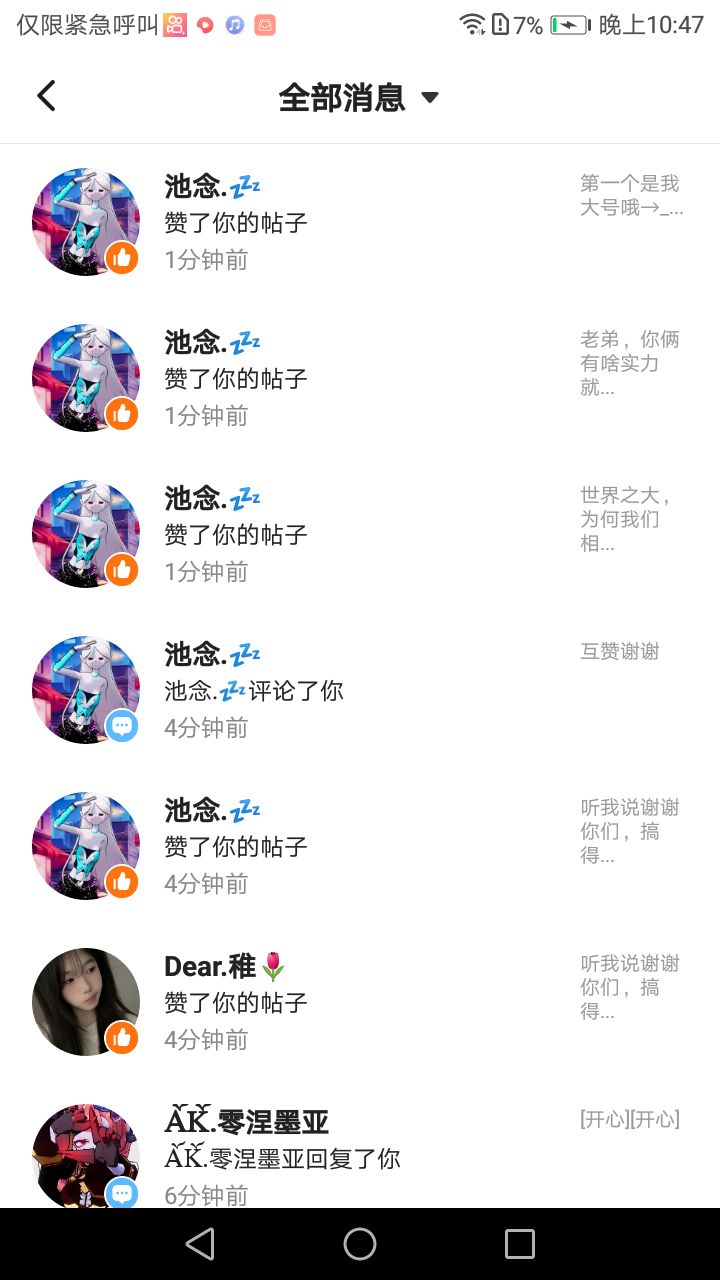
Task: Open 池念's like on the post 老弟，你俩有啥实力
Action: point(360,378)
